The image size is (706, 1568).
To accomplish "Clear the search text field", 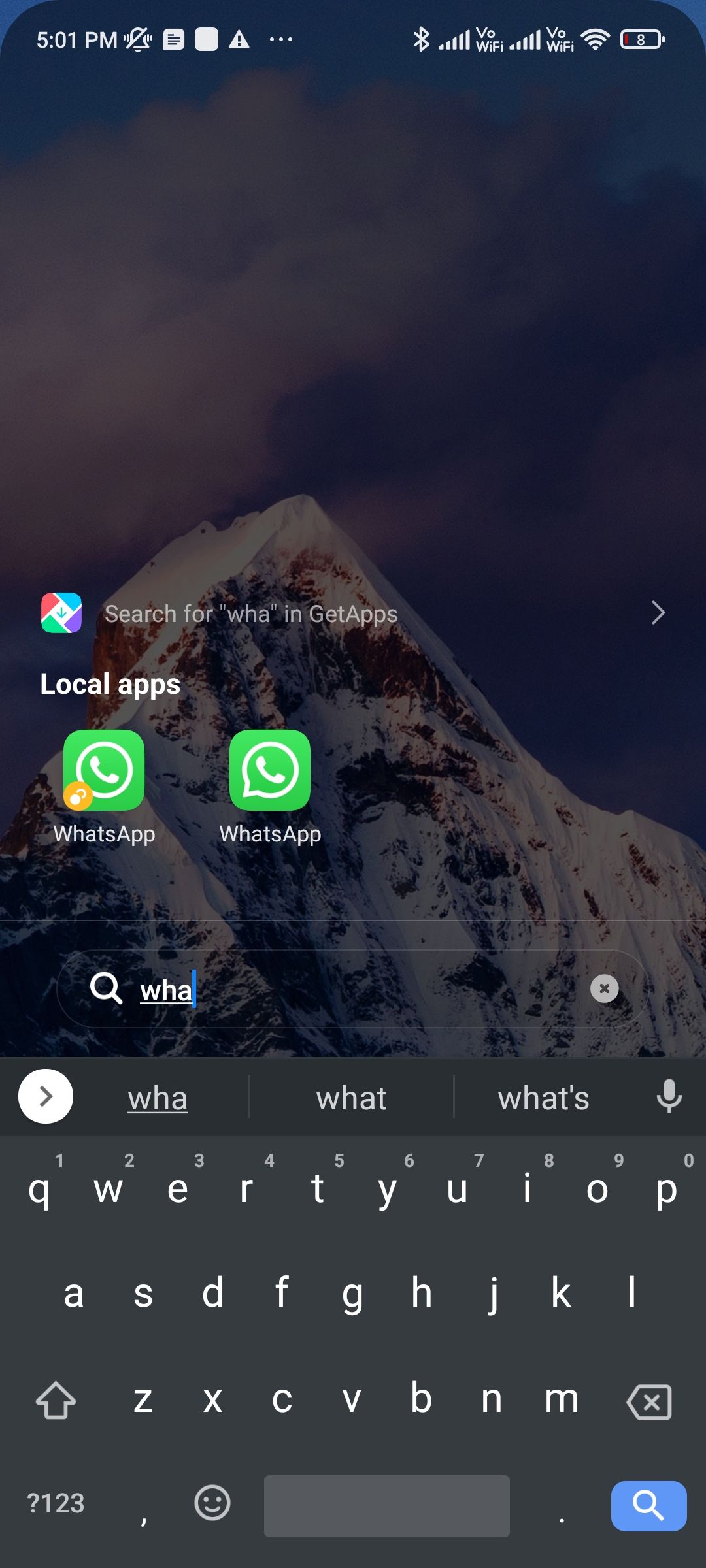I will point(605,988).
